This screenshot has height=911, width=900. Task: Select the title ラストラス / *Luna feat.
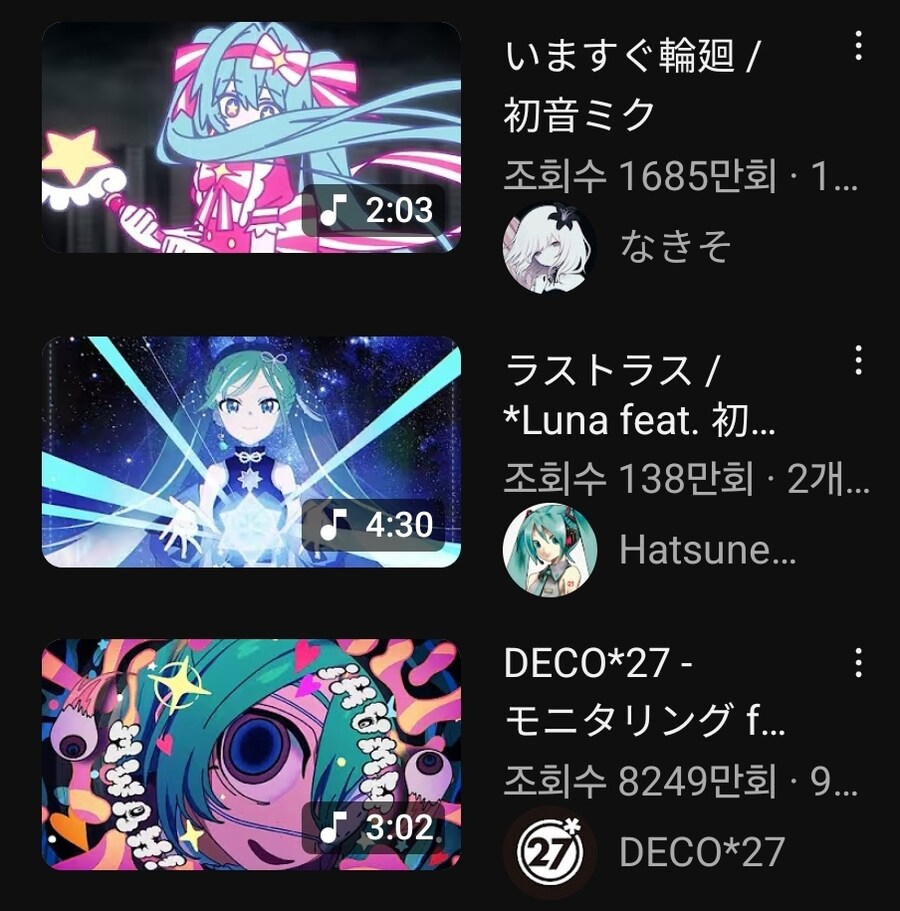click(640, 396)
